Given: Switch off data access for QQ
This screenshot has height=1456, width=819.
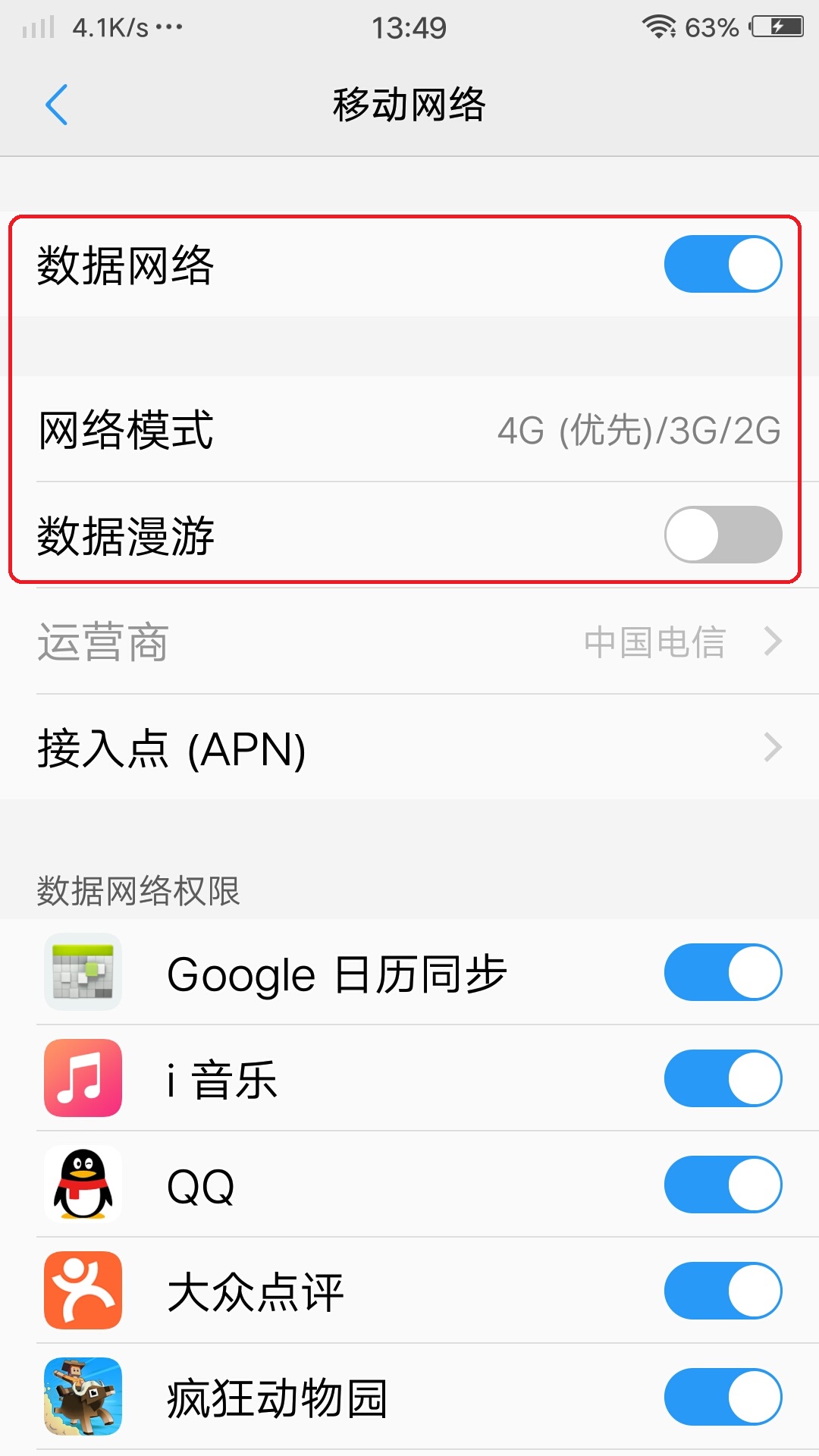Looking at the screenshot, I should point(723,1185).
